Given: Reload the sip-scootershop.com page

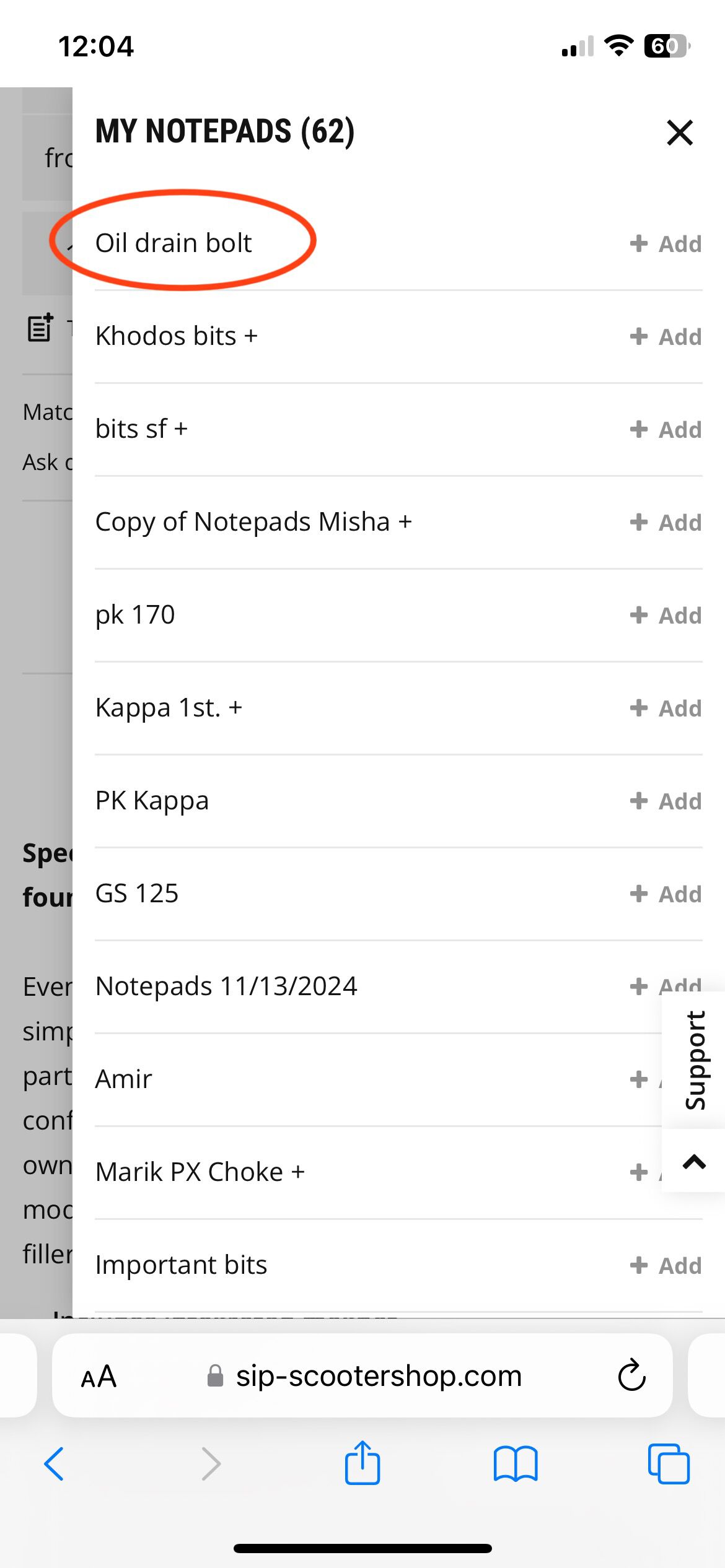Looking at the screenshot, I should coord(631,1376).
